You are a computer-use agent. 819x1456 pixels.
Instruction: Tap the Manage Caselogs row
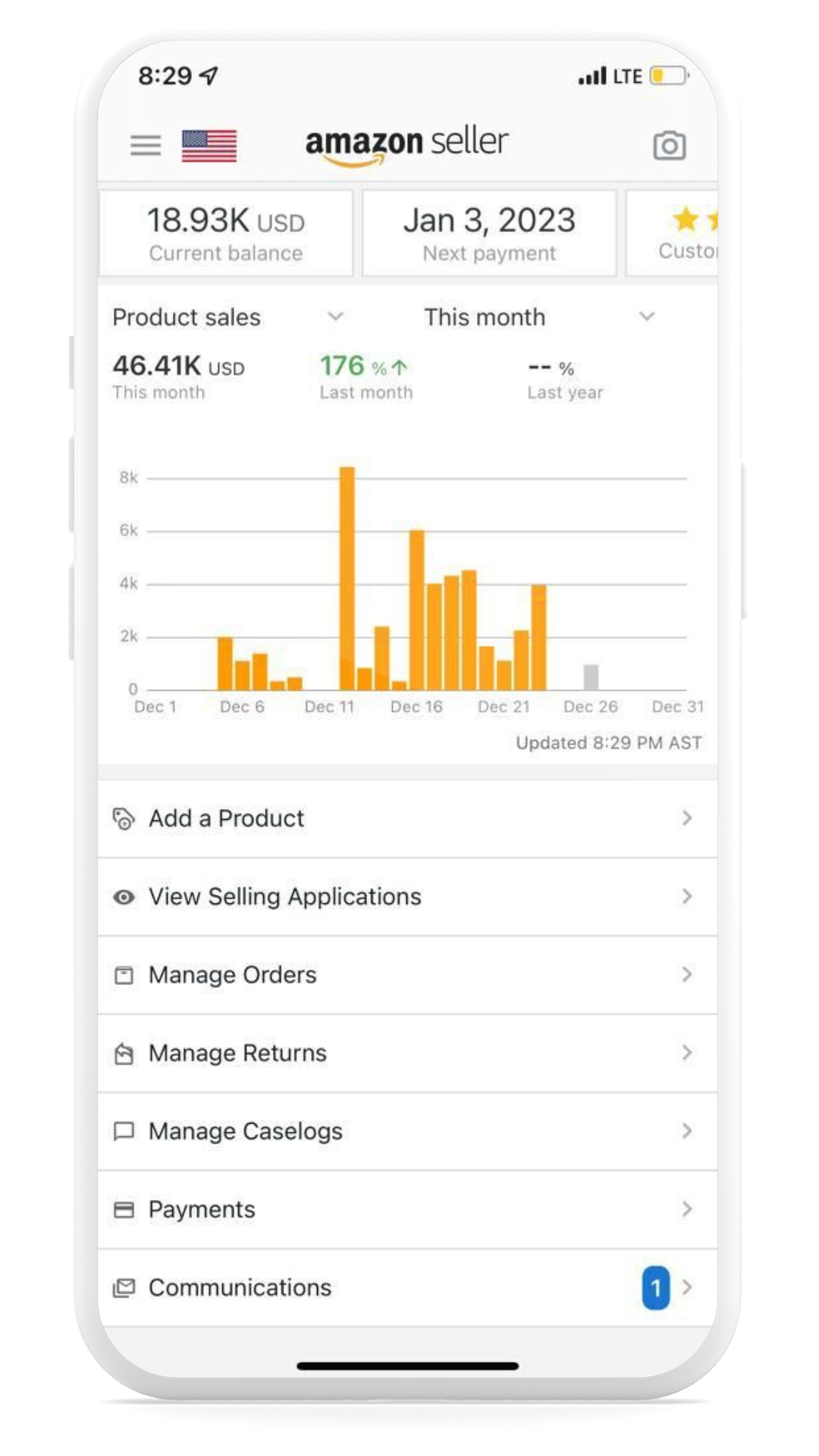click(407, 1131)
